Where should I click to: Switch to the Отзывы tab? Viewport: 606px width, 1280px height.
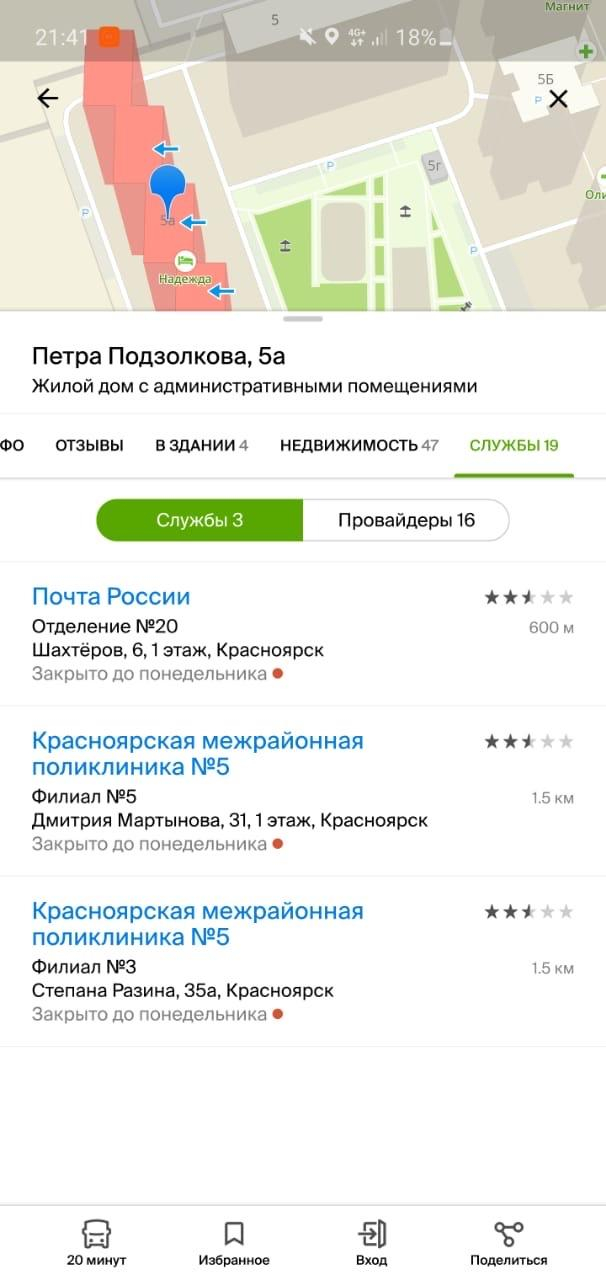click(x=89, y=445)
